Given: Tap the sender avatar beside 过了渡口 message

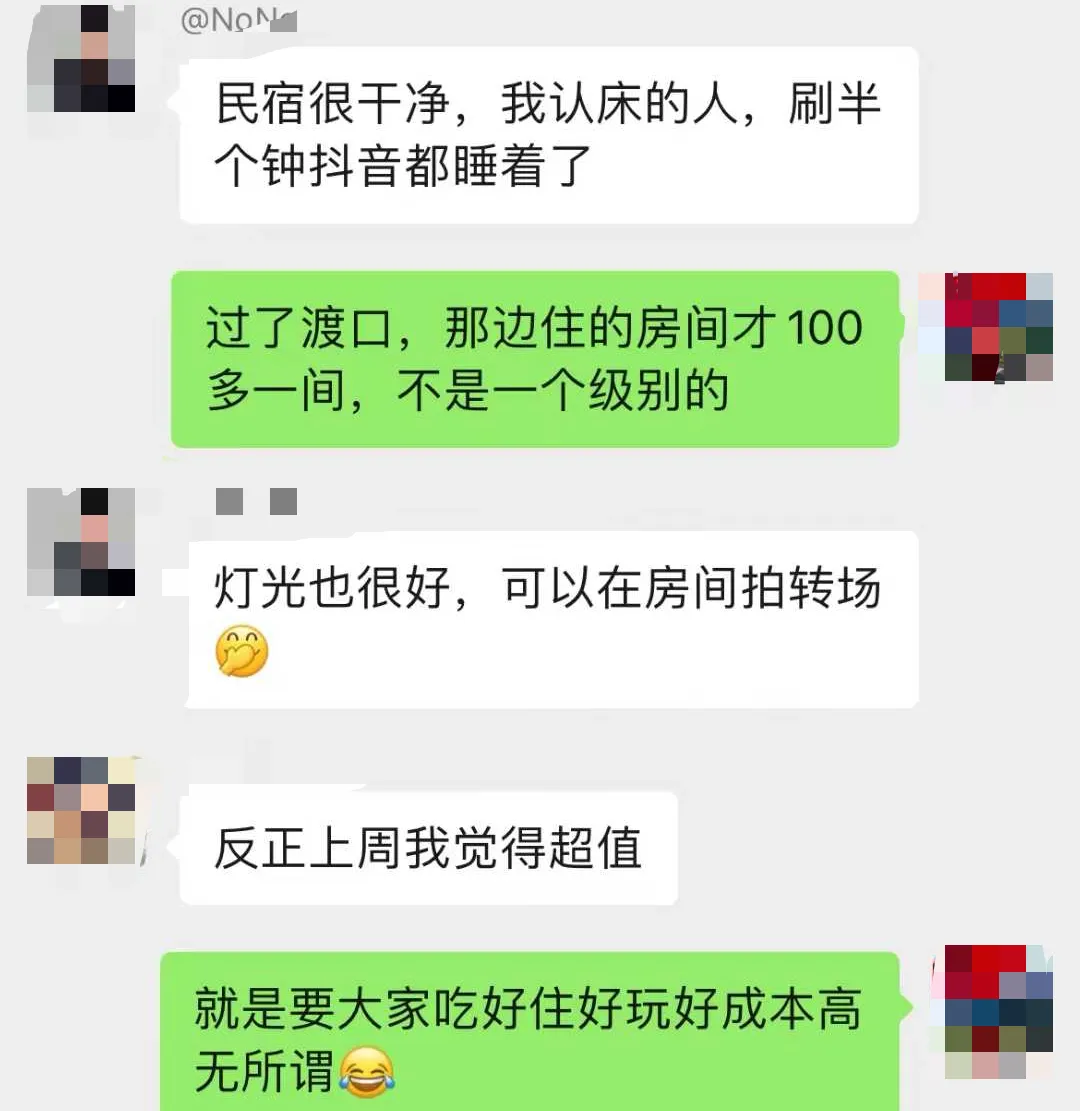Looking at the screenshot, I should (x=985, y=327).
